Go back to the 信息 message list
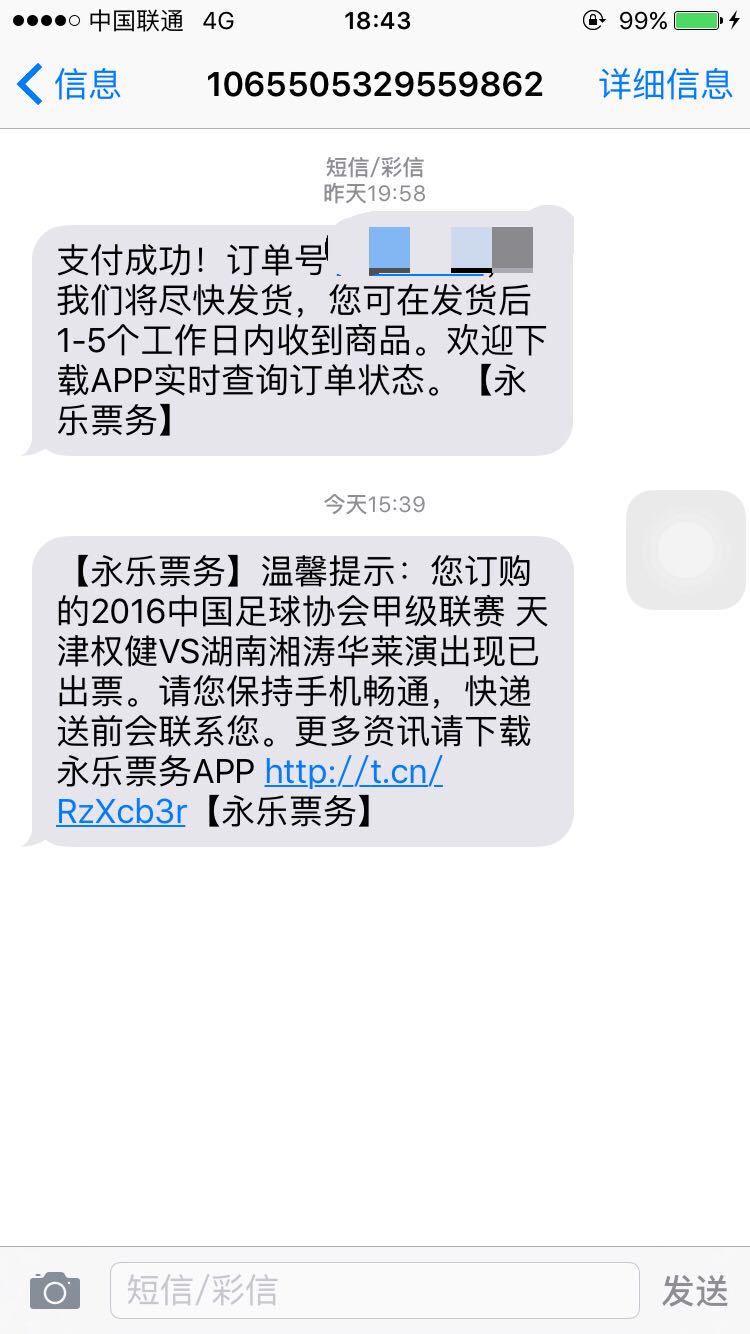The width and height of the screenshot is (750, 1334). click(x=68, y=84)
